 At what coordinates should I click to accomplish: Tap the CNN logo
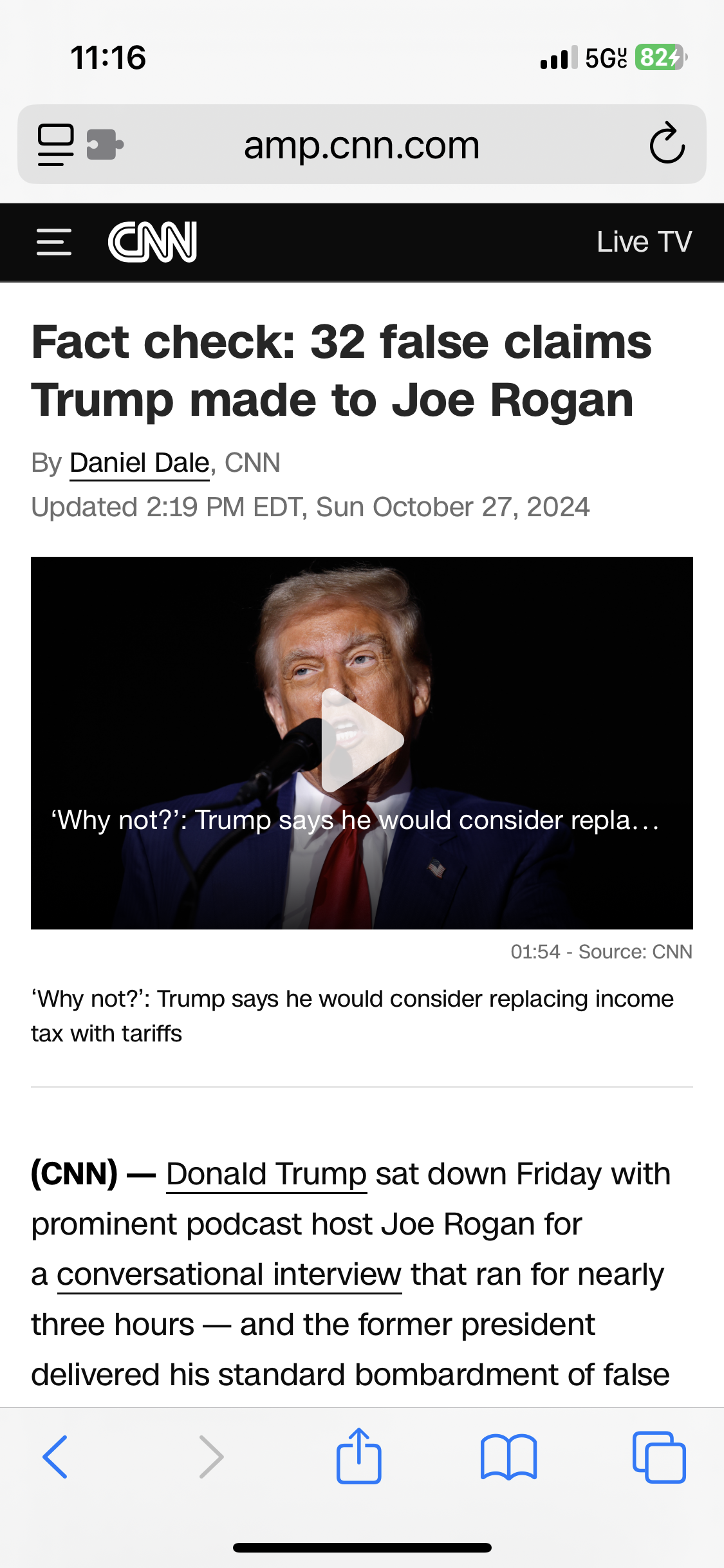coord(153,242)
